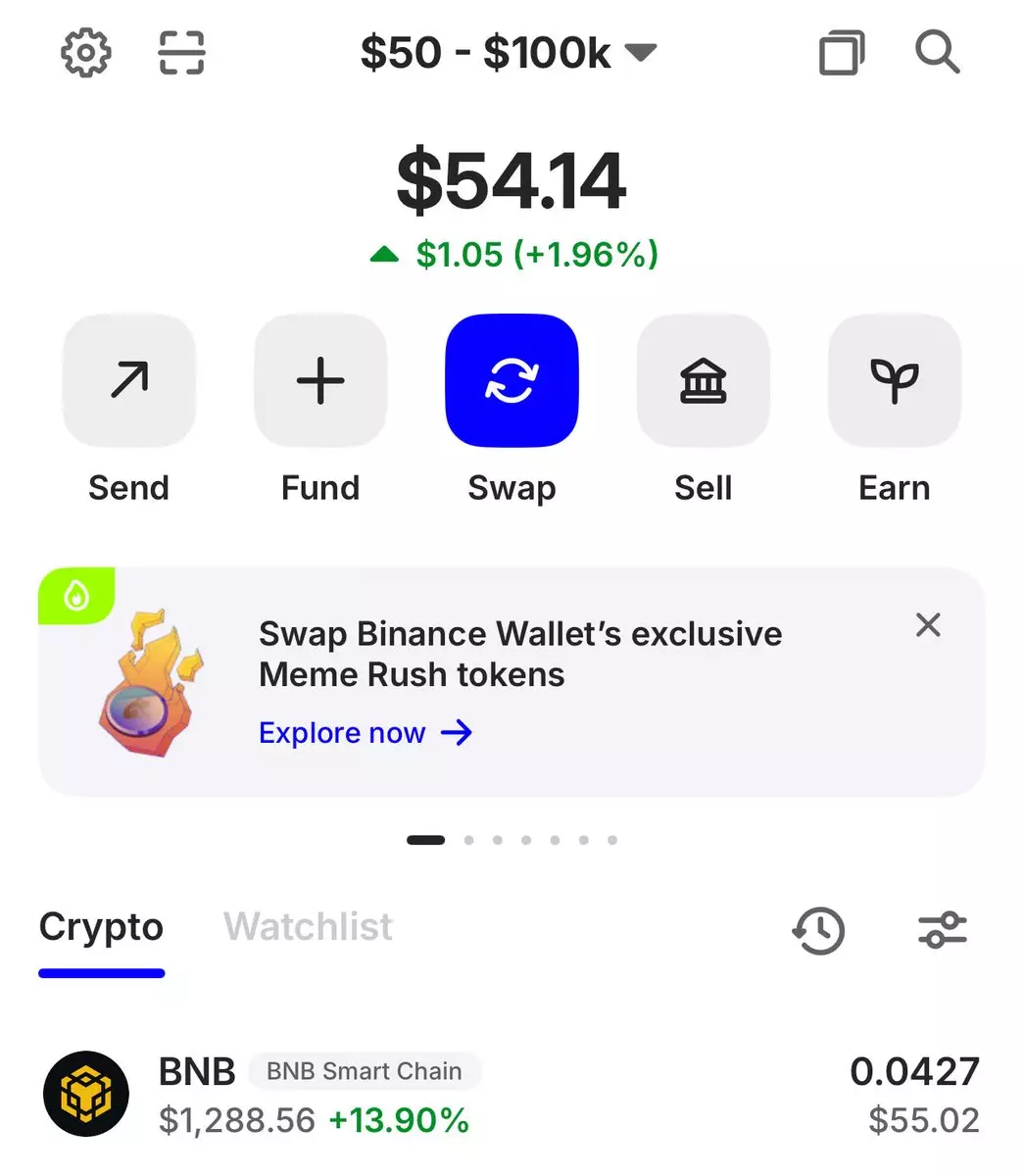Select the Crypto tab
Image resolution: width=1024 pixels, height=1176 pixels.
[x=101, y=927]
